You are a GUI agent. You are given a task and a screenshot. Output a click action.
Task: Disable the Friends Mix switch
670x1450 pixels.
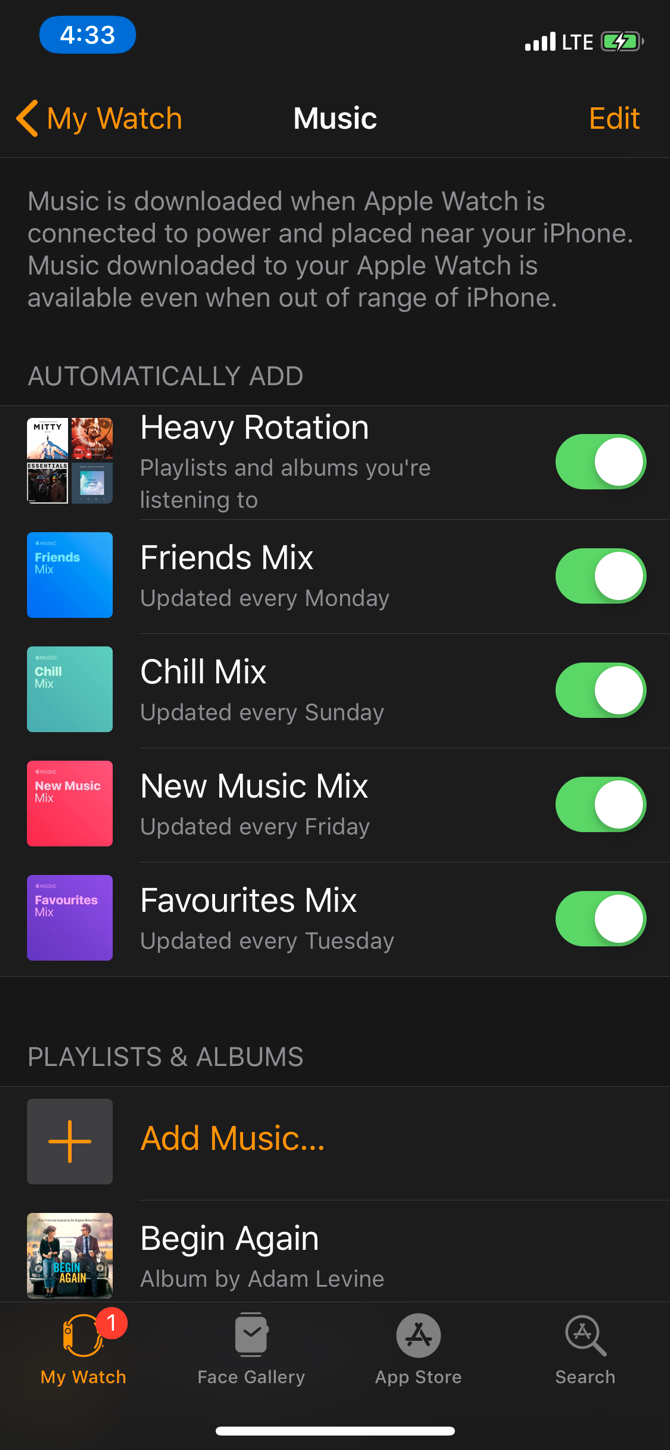coord(601,576)
